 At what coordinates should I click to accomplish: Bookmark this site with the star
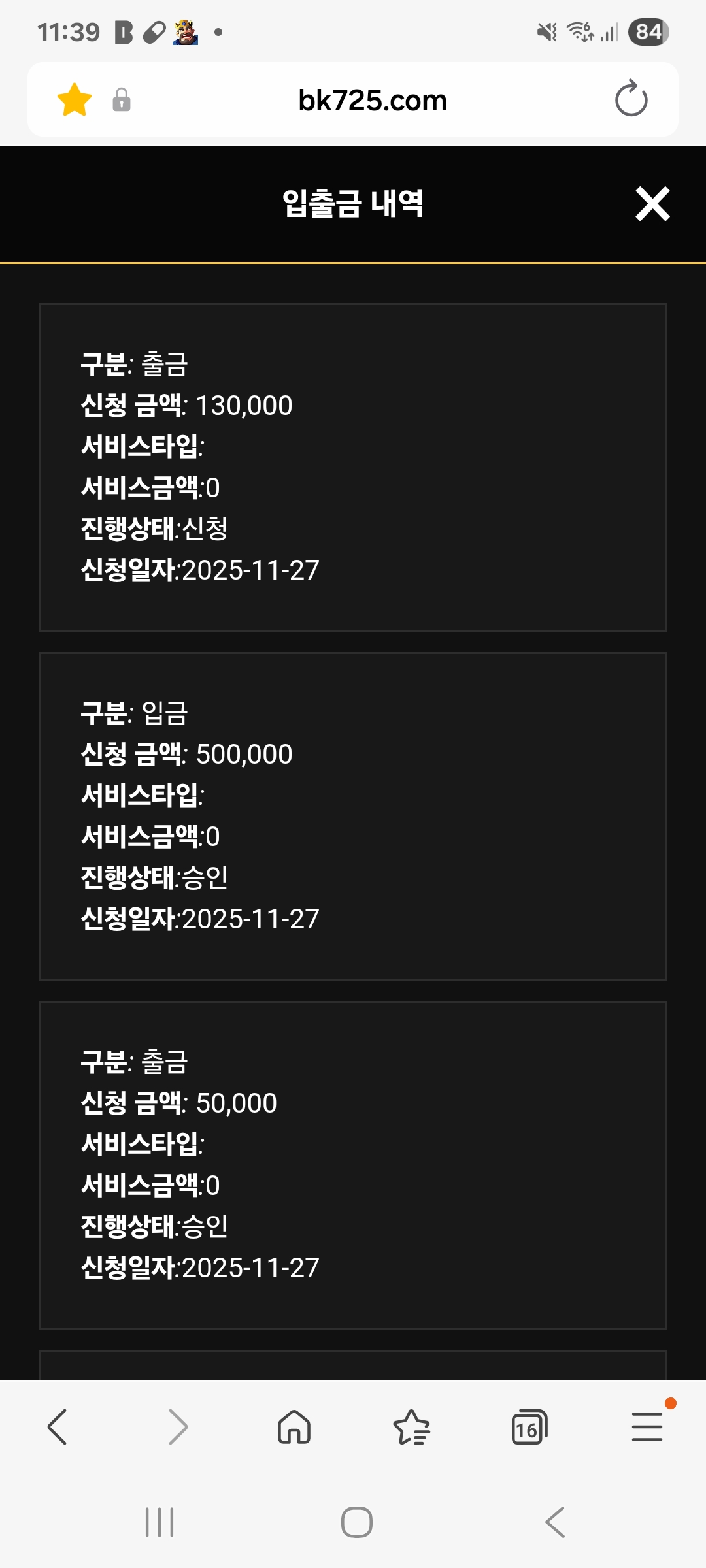(x=75, y=100)
